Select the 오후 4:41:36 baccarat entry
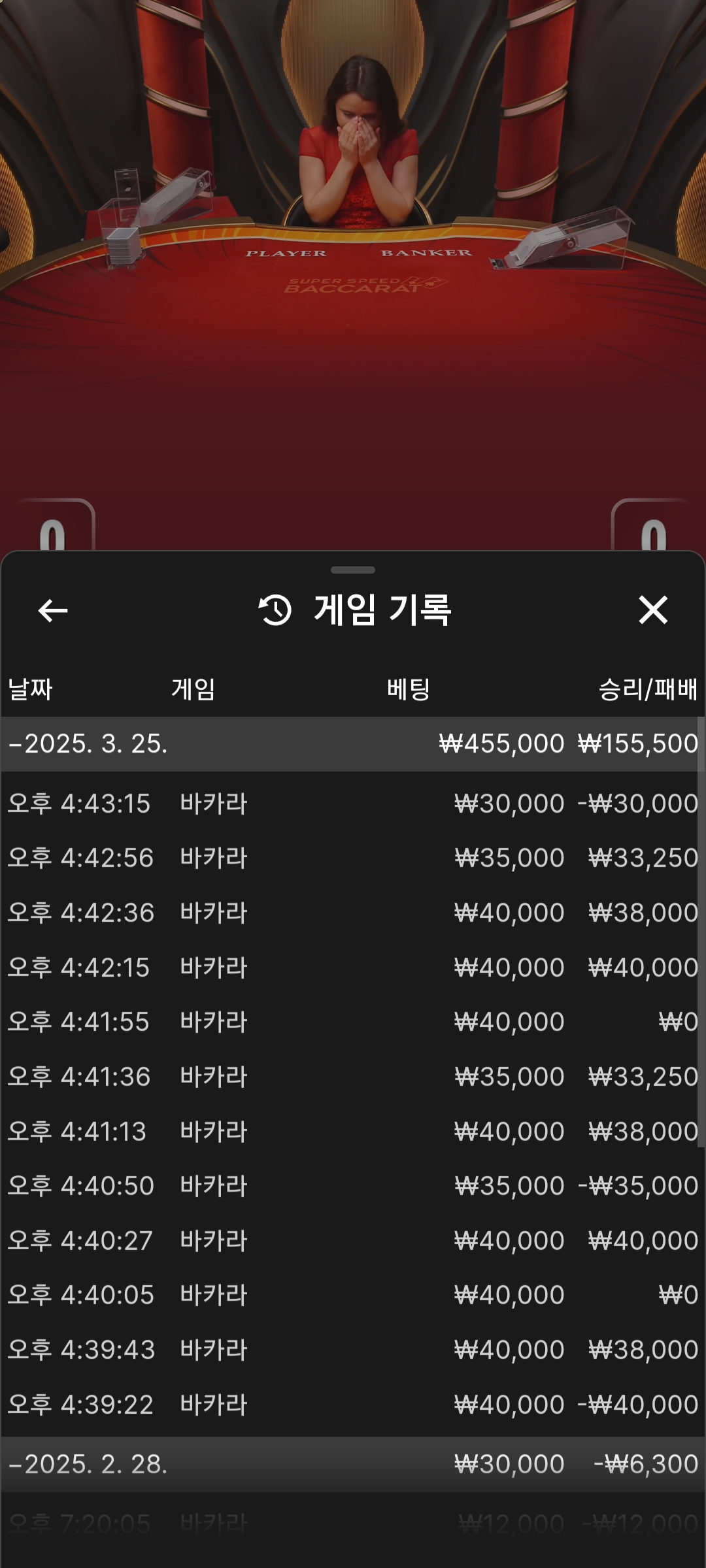 [353, 1077]
